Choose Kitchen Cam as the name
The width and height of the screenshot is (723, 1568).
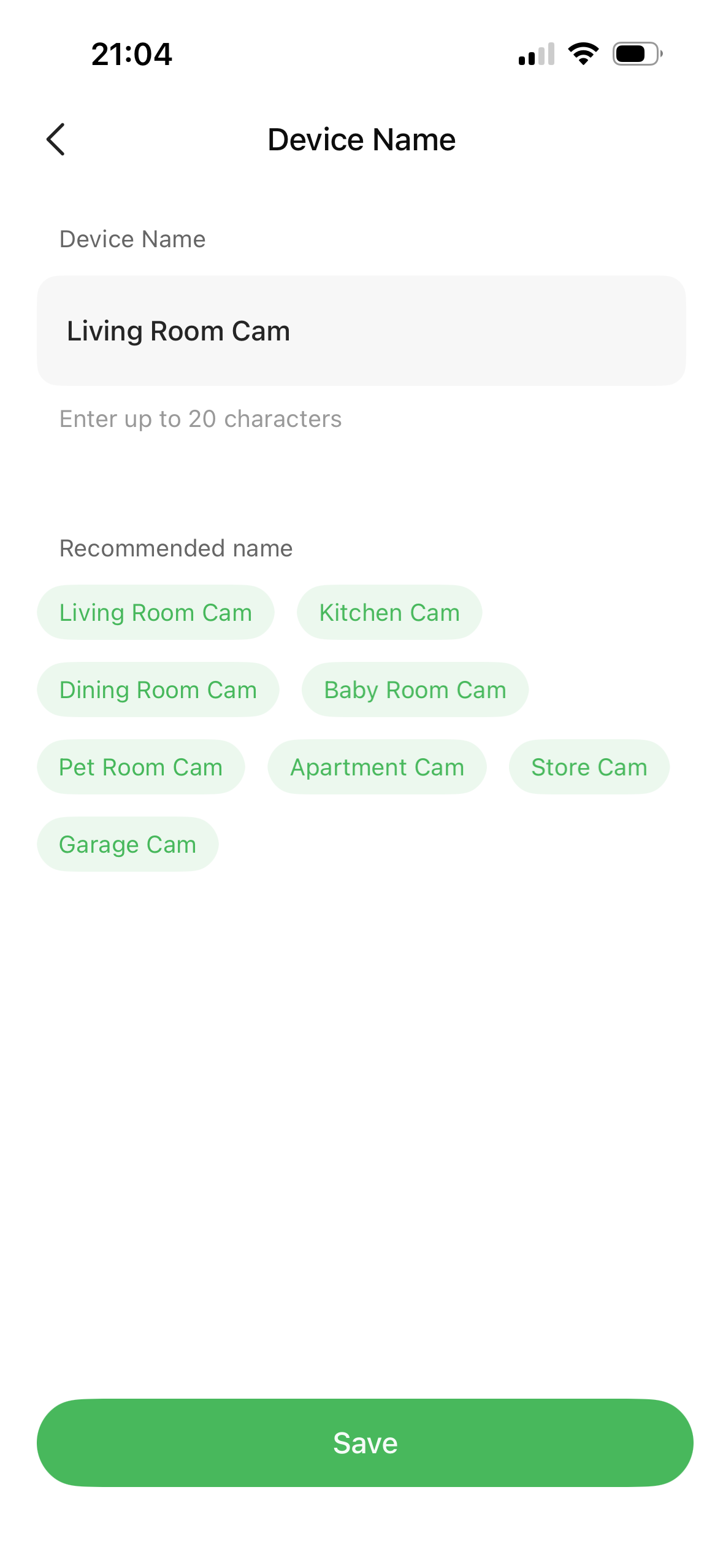click(x=389, y=613)
